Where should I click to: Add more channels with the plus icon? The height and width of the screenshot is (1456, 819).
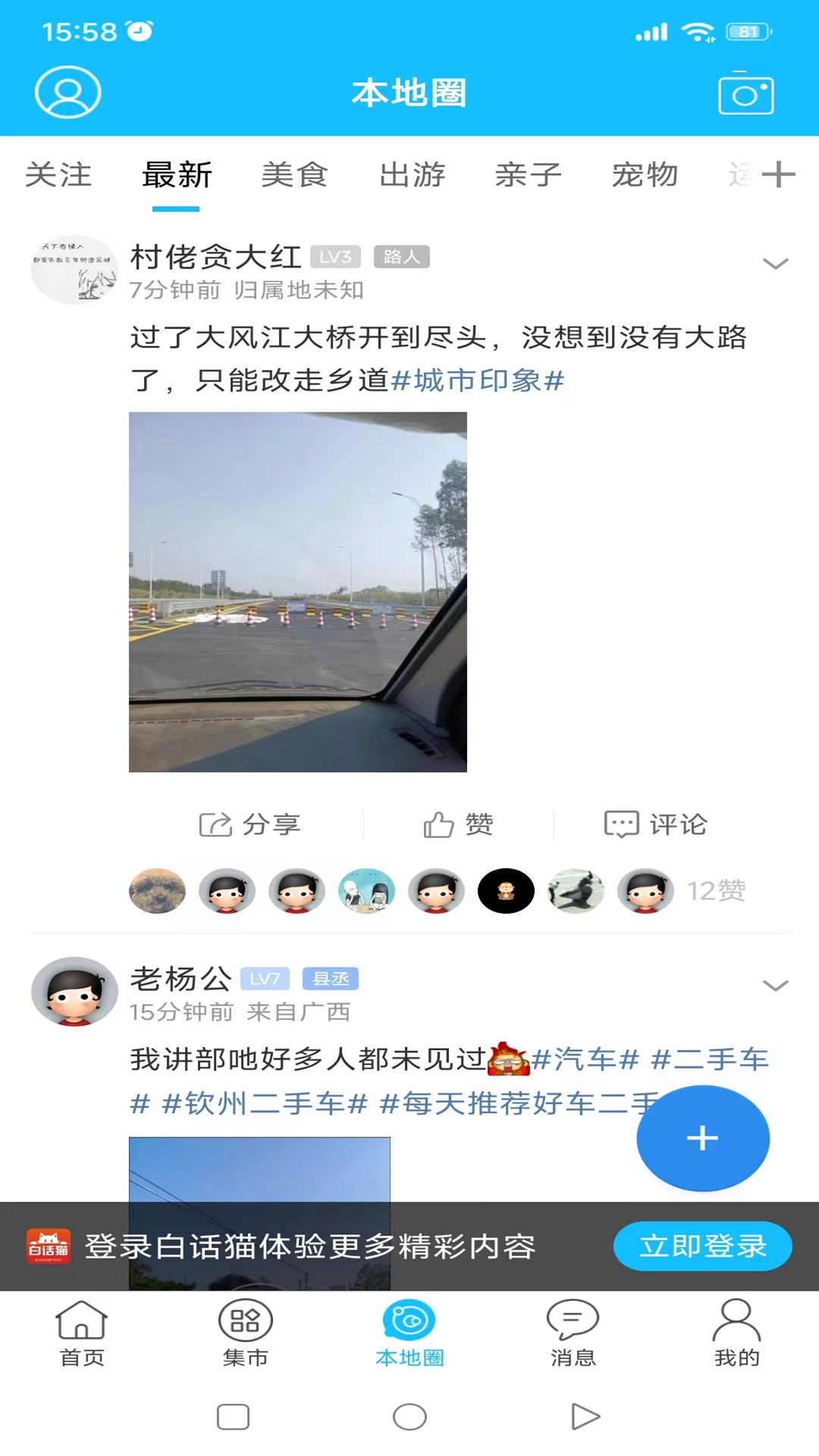coord(778,174)
